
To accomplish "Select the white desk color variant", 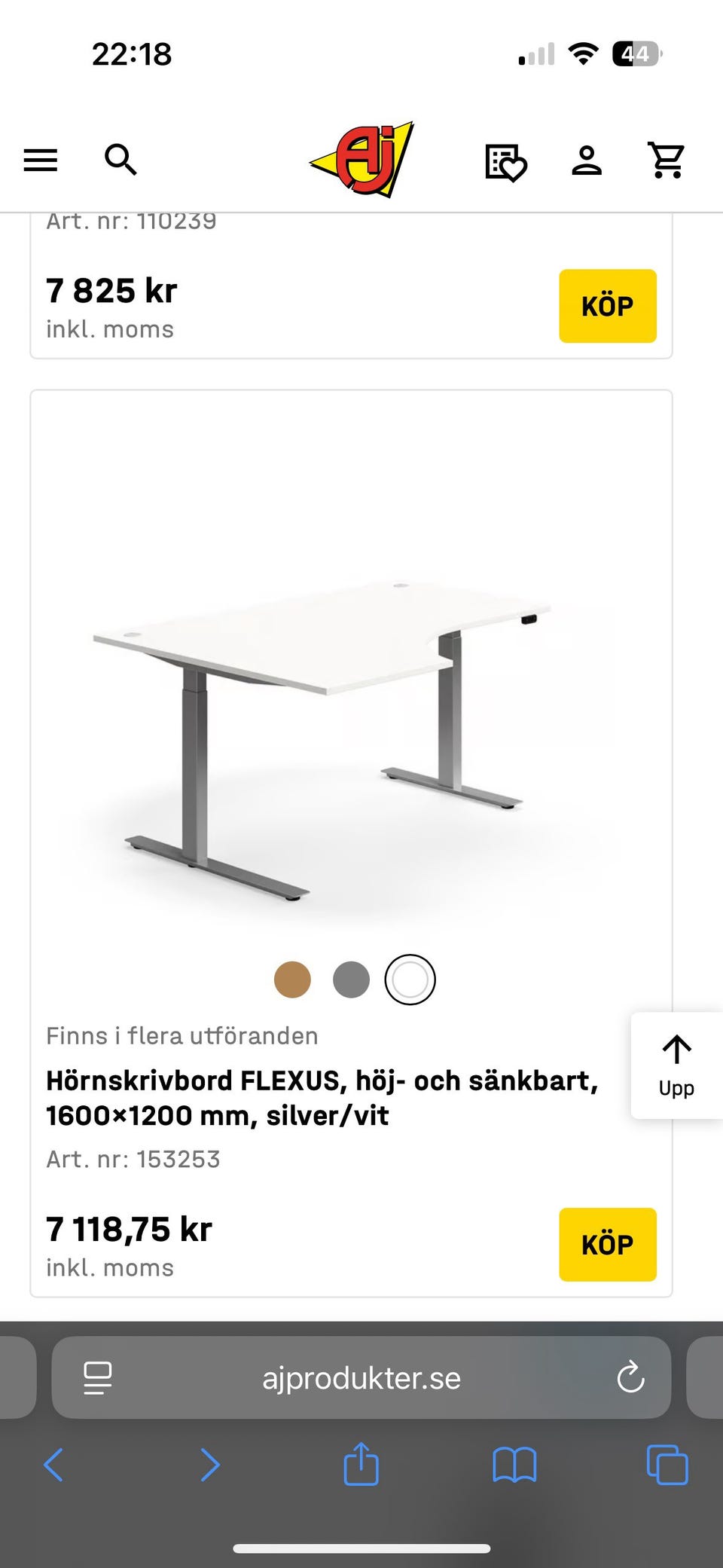I will pyautogui.click(x=409, y=979).
